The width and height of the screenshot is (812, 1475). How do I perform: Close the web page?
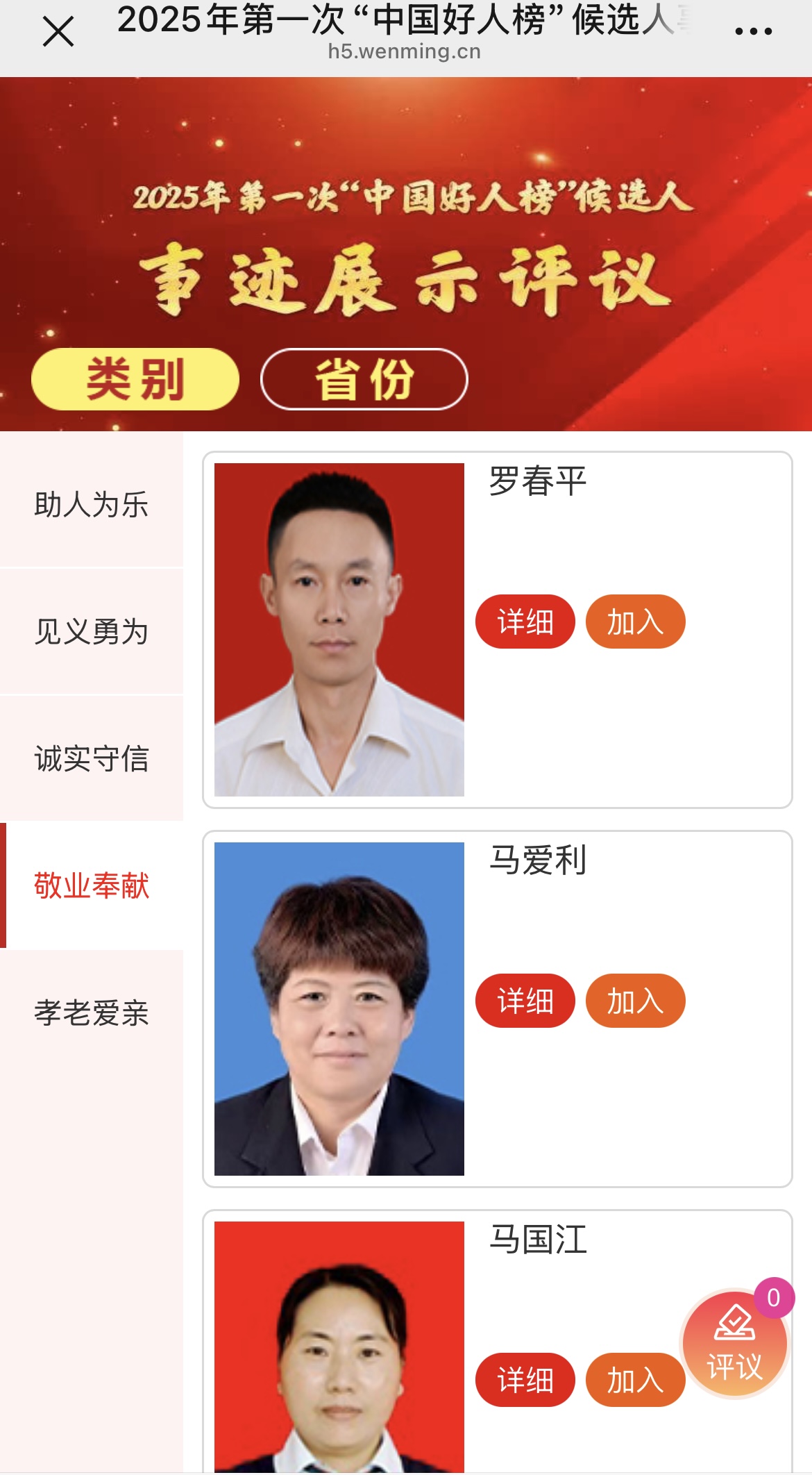58,32
